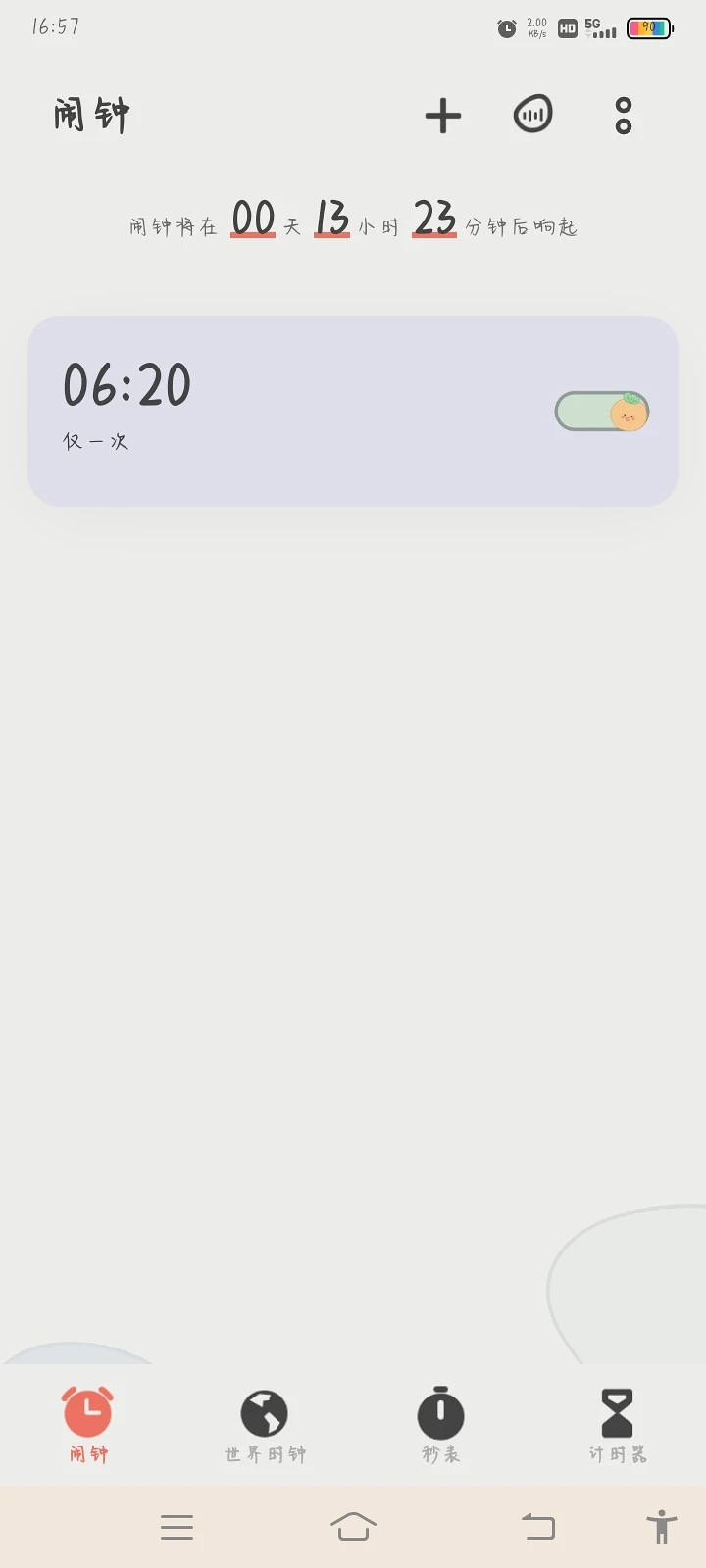Go back using the system back button

[537, 1527]
